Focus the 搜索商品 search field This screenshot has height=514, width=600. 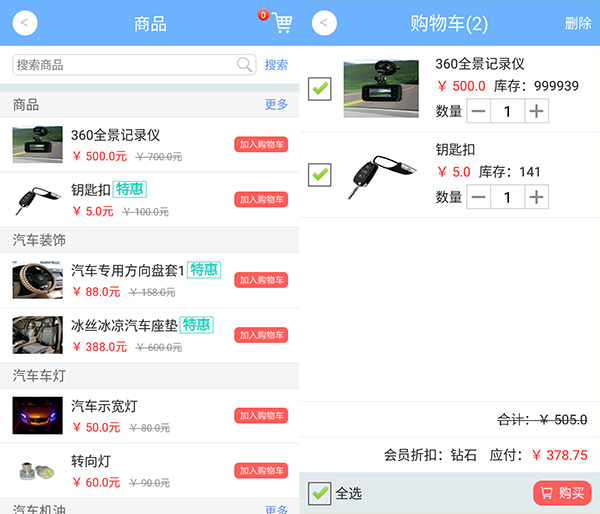125,65
